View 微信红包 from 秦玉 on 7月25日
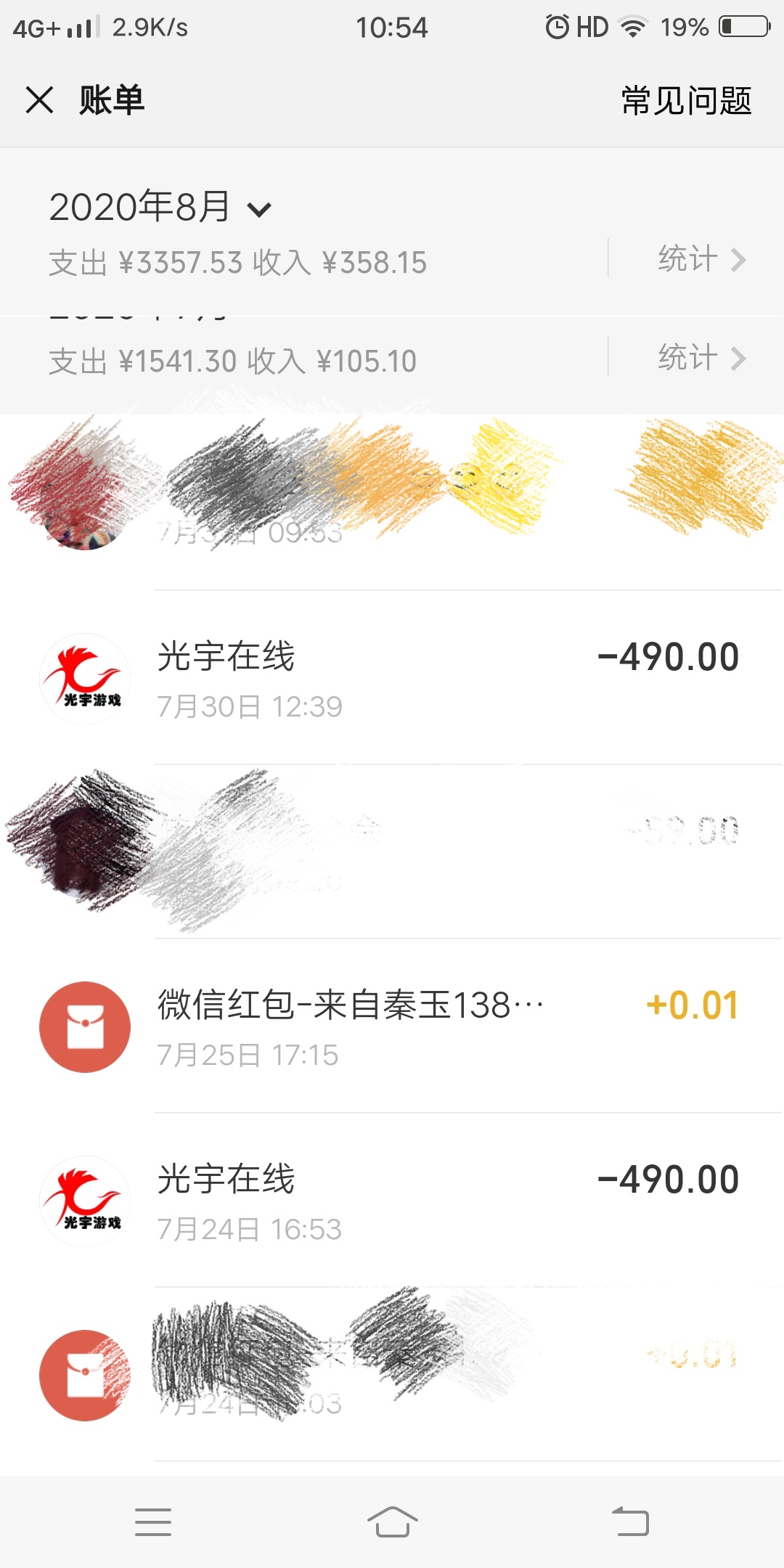Image resolution: width=784 pixels, height=1568 pixels. point(392,1027)
